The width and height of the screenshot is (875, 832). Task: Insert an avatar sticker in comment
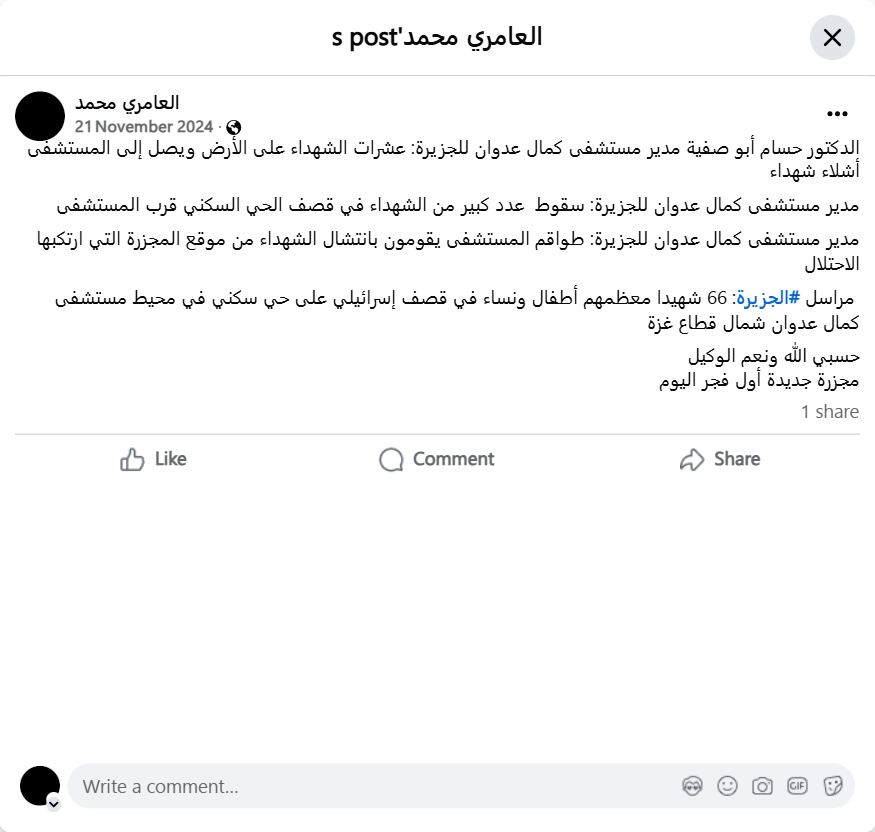coord(692,786)
